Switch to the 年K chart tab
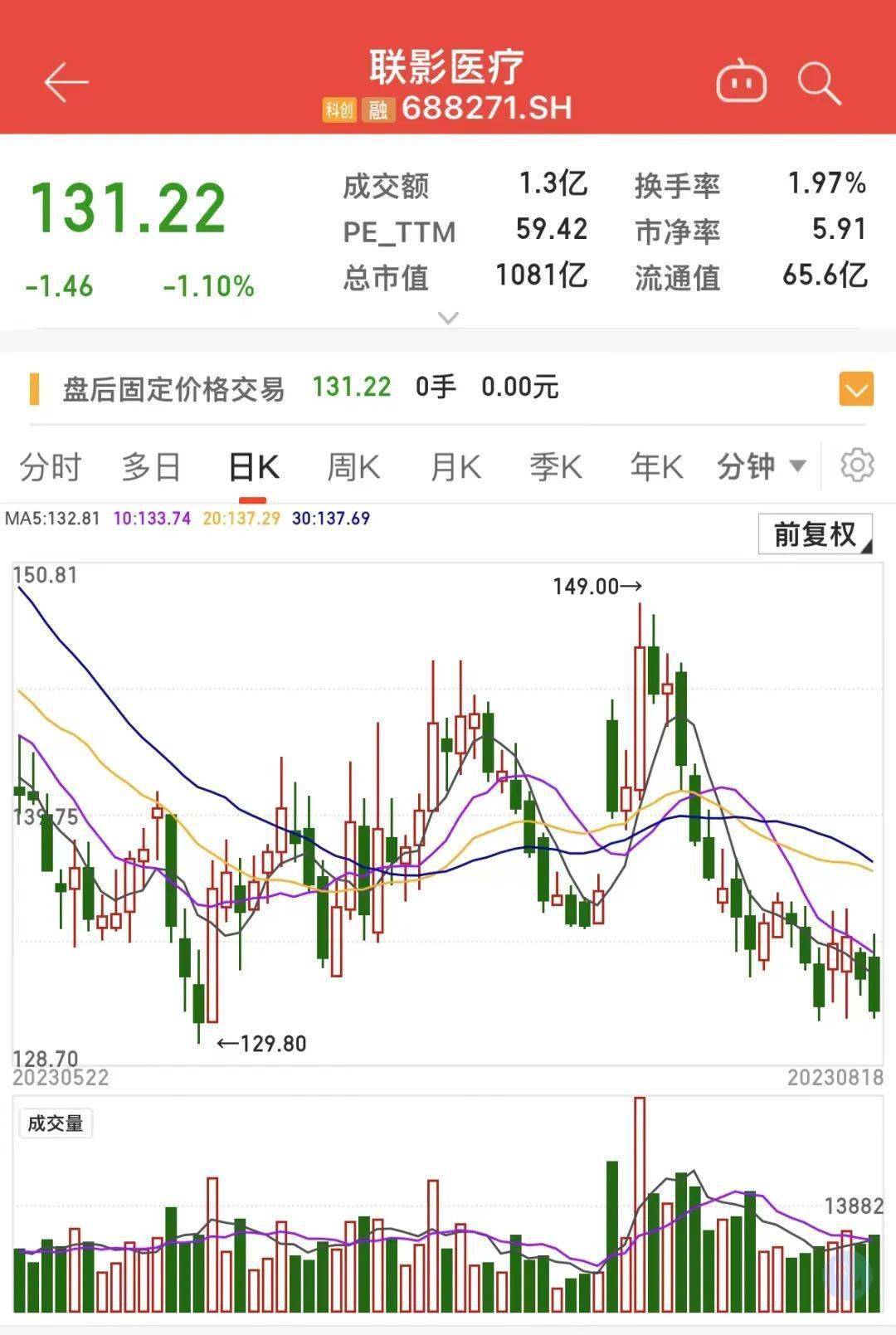Image resolution: width=896 pixels, height=1335 pixels. (657, 467)
